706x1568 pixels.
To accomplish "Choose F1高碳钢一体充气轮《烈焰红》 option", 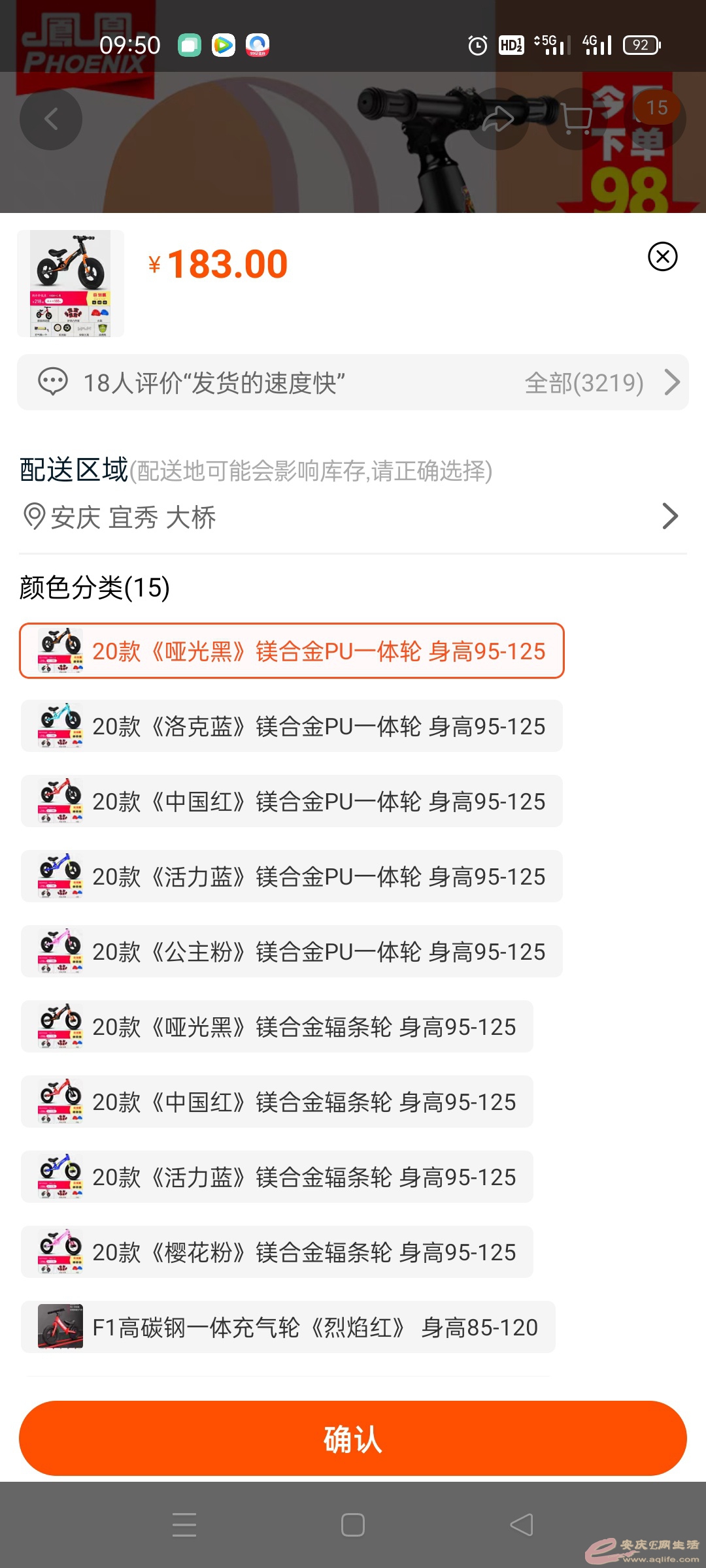I will [288, 1328].
